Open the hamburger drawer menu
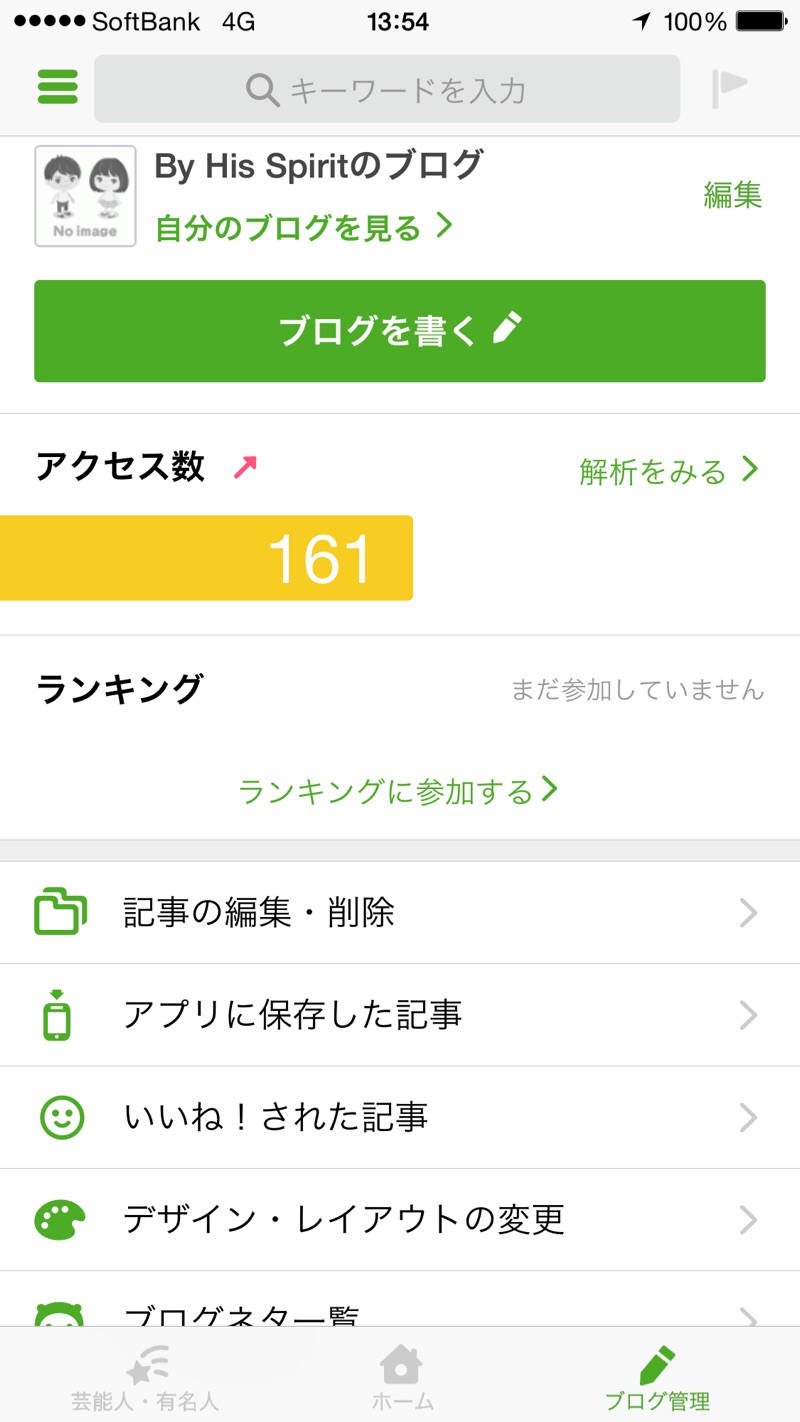Viewport: 800px width, 1422px height. [x=58, y=88]
